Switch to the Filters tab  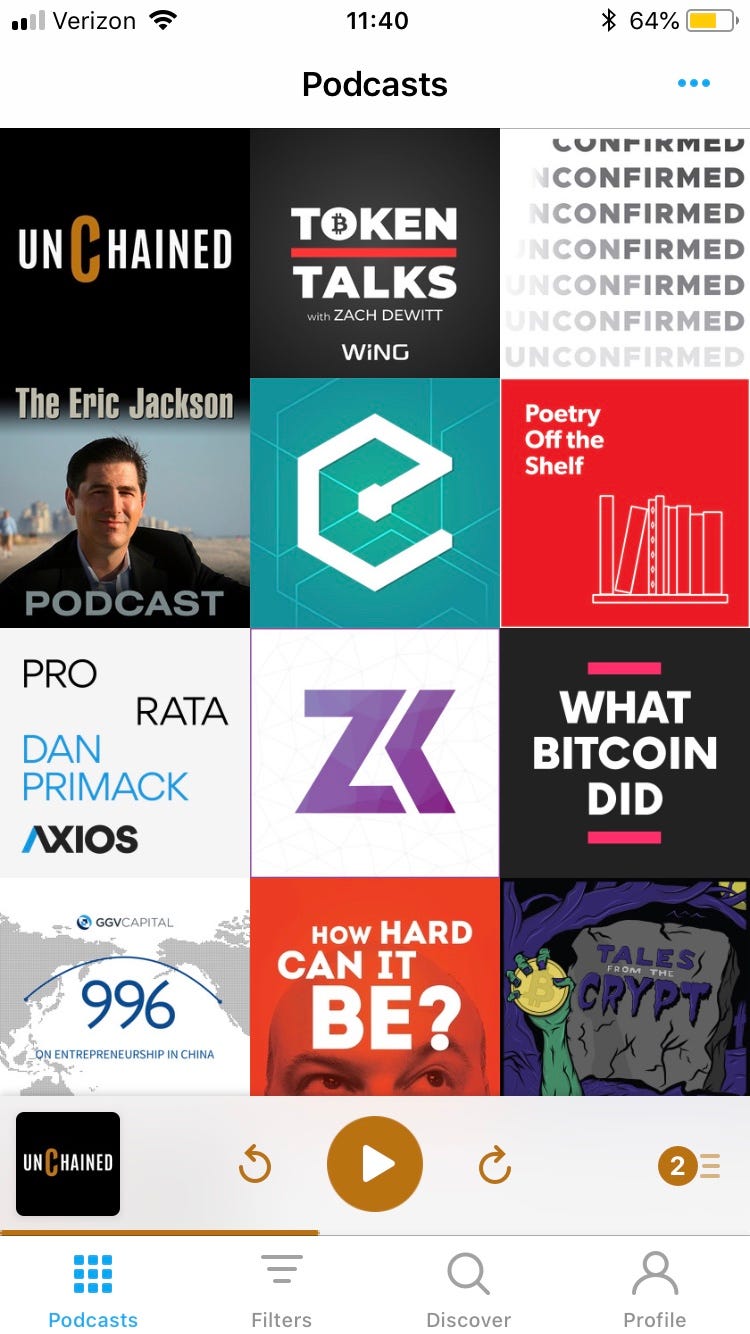click(x=281, y=1290)
